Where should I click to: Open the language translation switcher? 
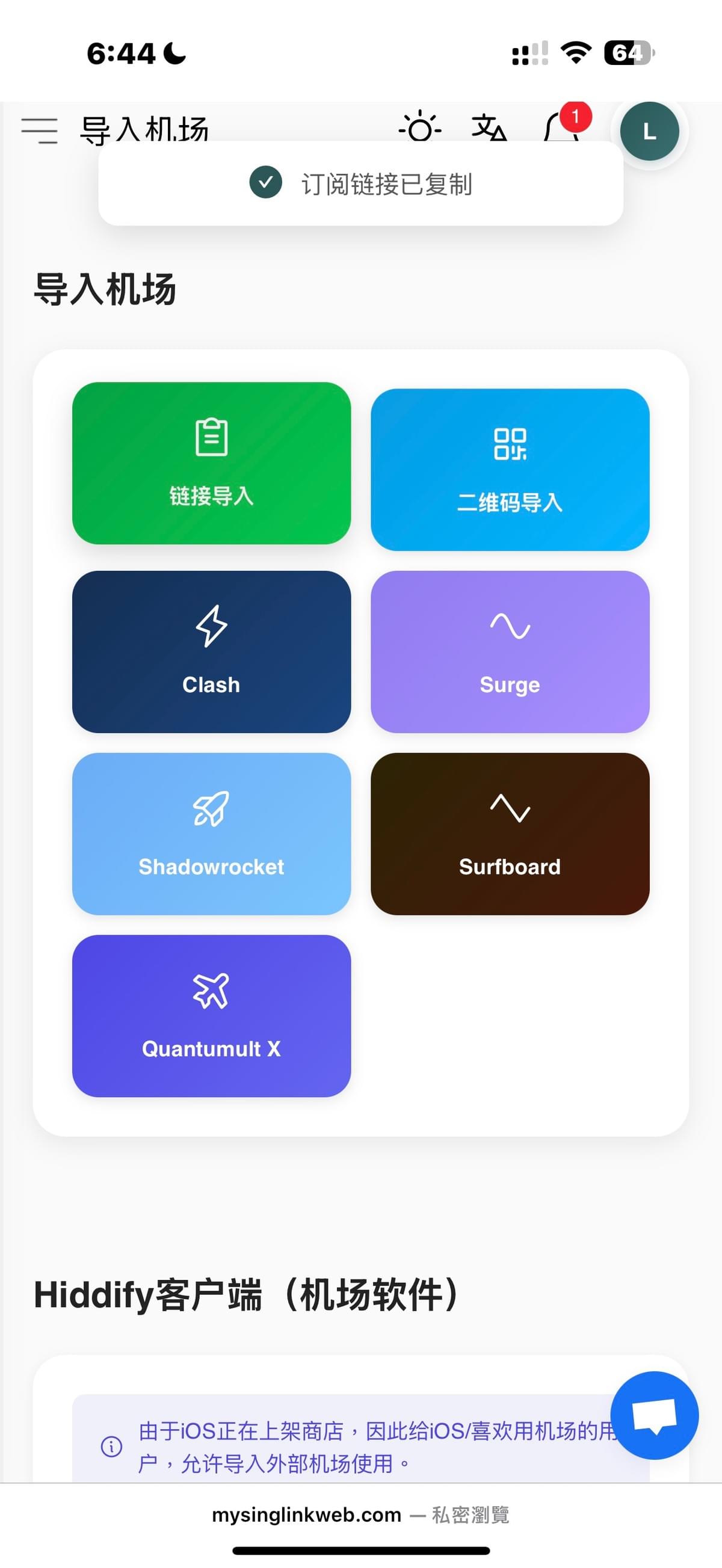coord(489,127)
